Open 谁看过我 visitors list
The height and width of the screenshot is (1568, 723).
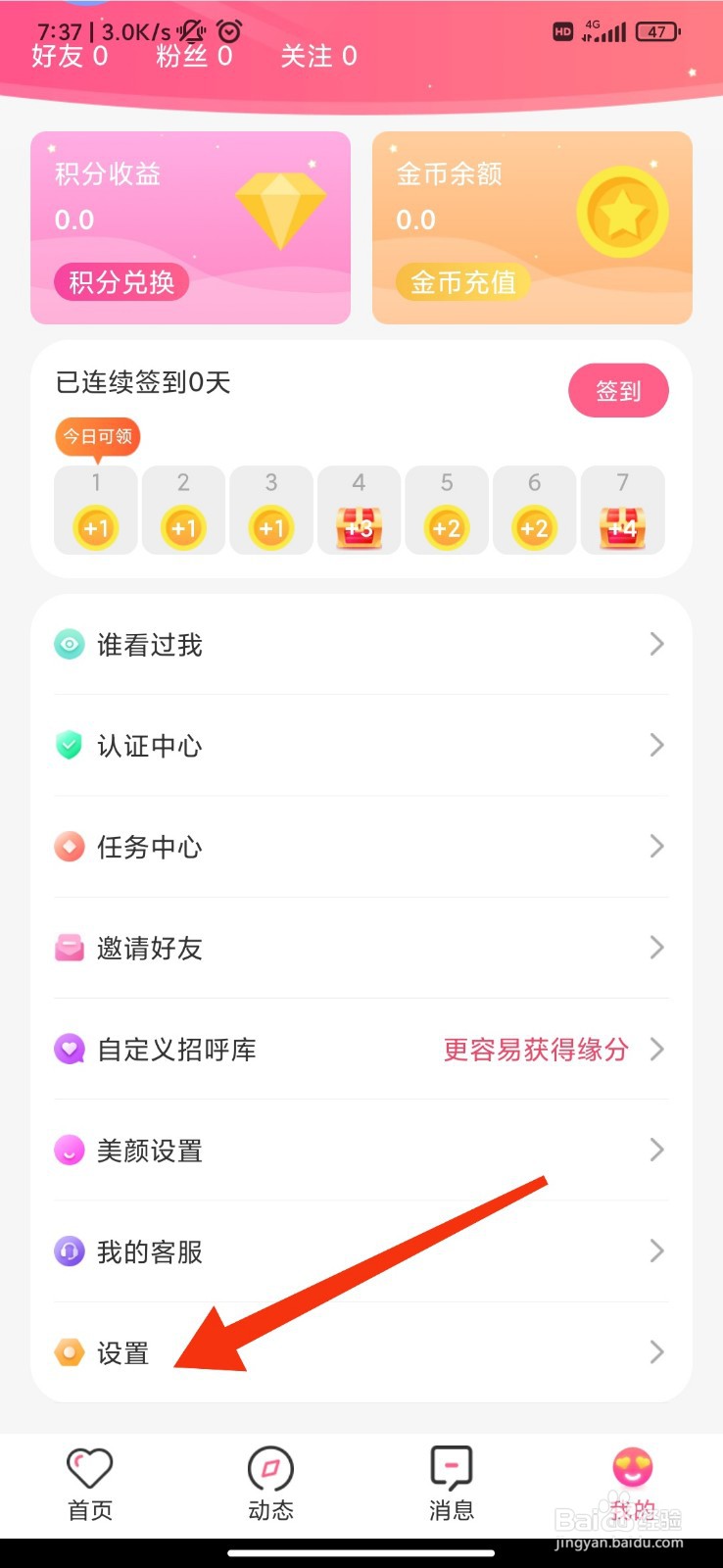click(x=361, y=645)
